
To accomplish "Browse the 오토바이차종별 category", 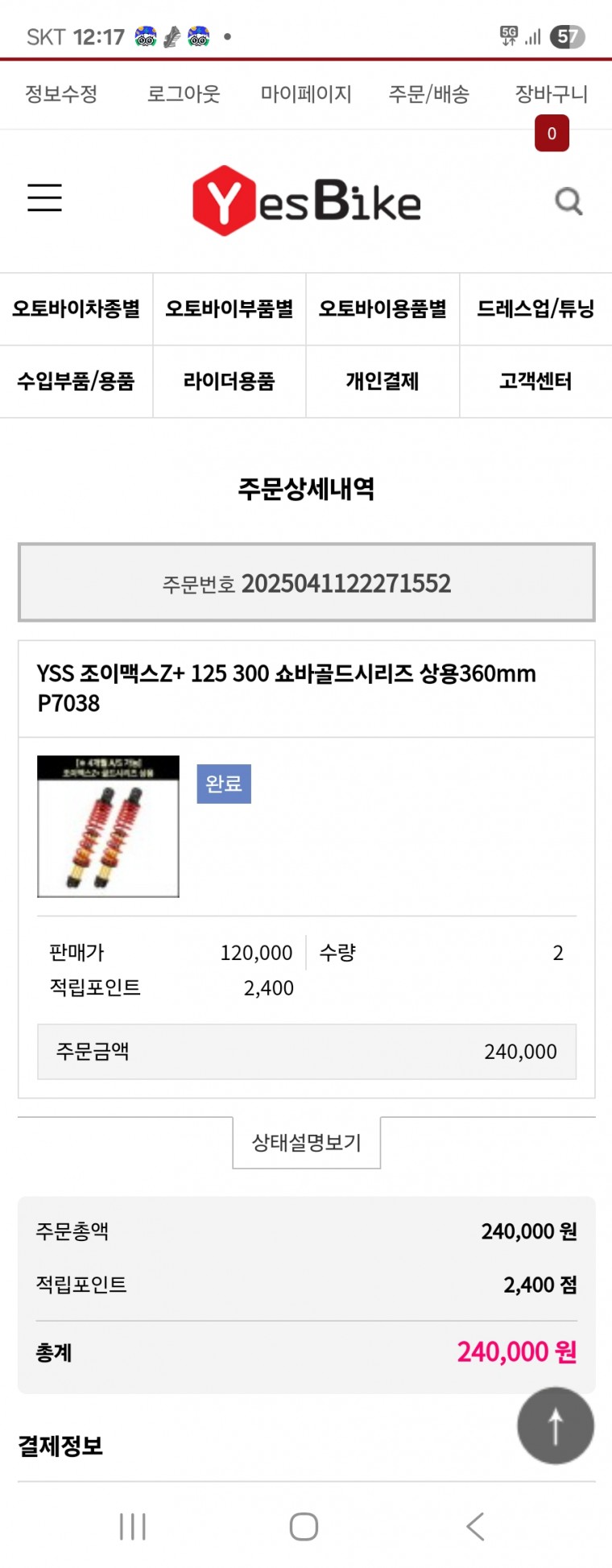I will point(76,309).
